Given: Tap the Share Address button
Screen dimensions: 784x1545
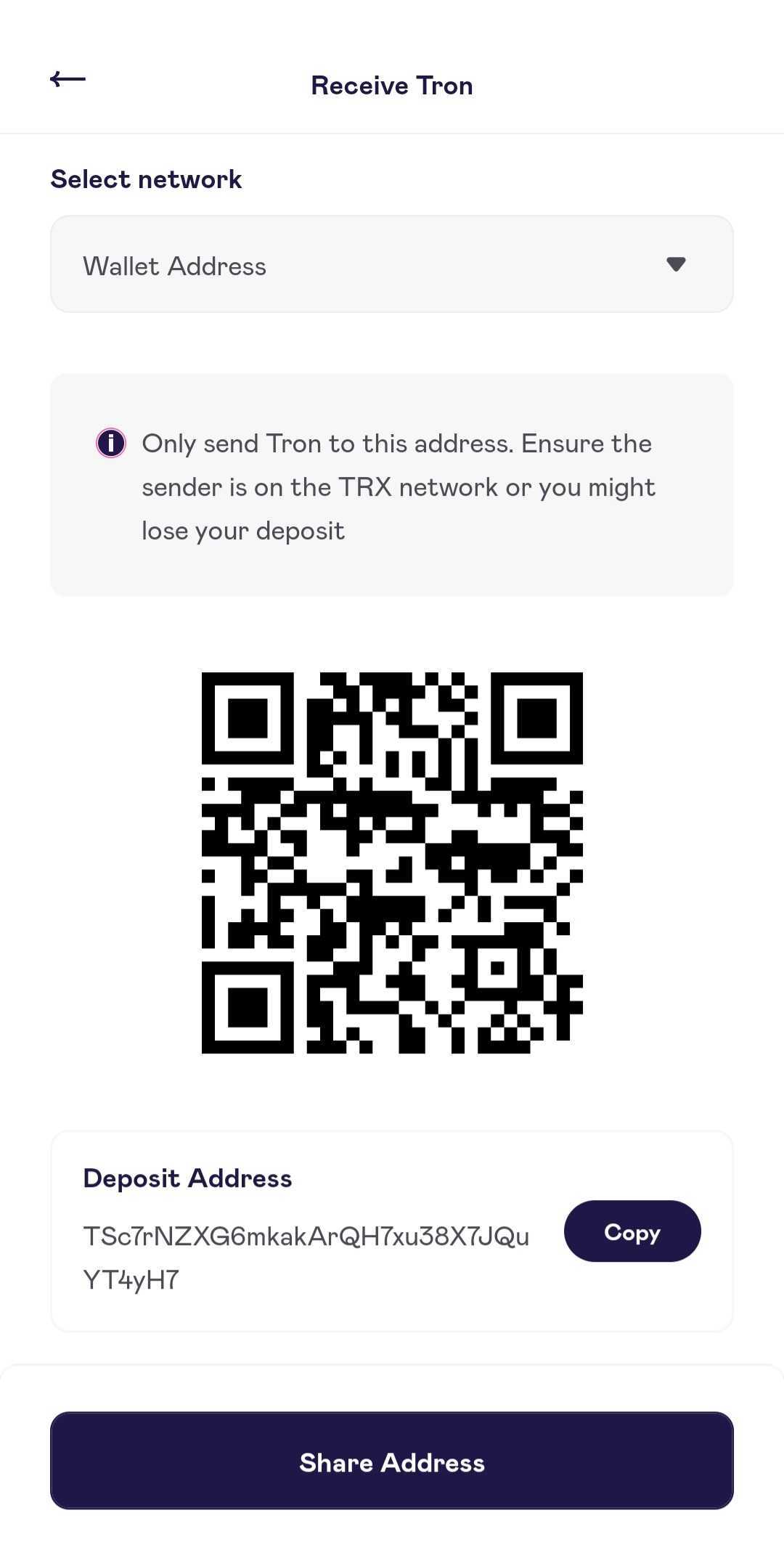Looking at the screenshot, I should [x=391, y=1461].
